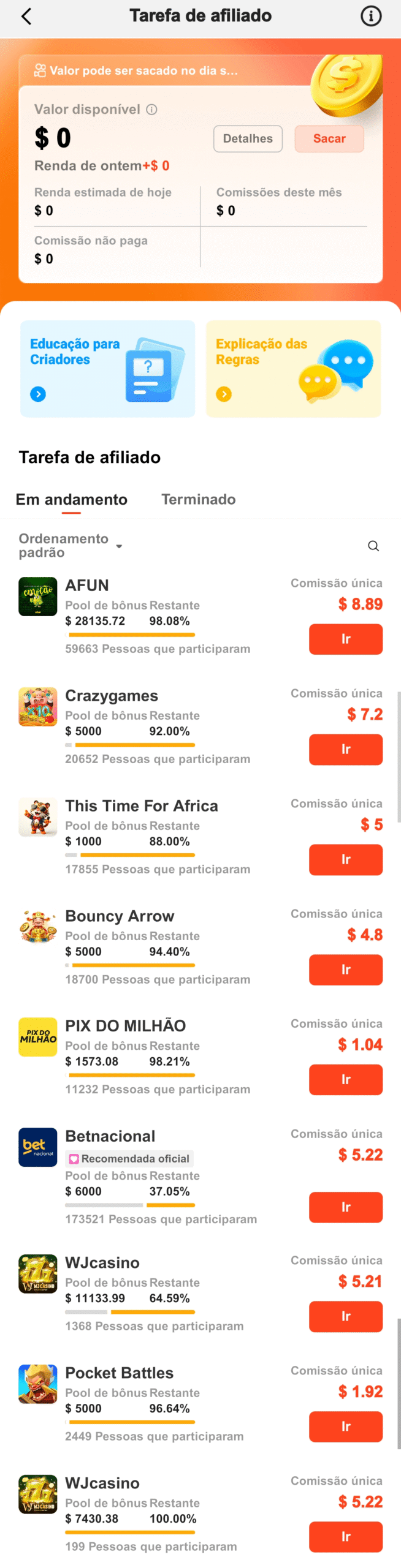The width and height of the screenshot is (401, 1568).
Task: Open the Educação para Criadores card
Action: pyautogui.click(x=108, y=368)
